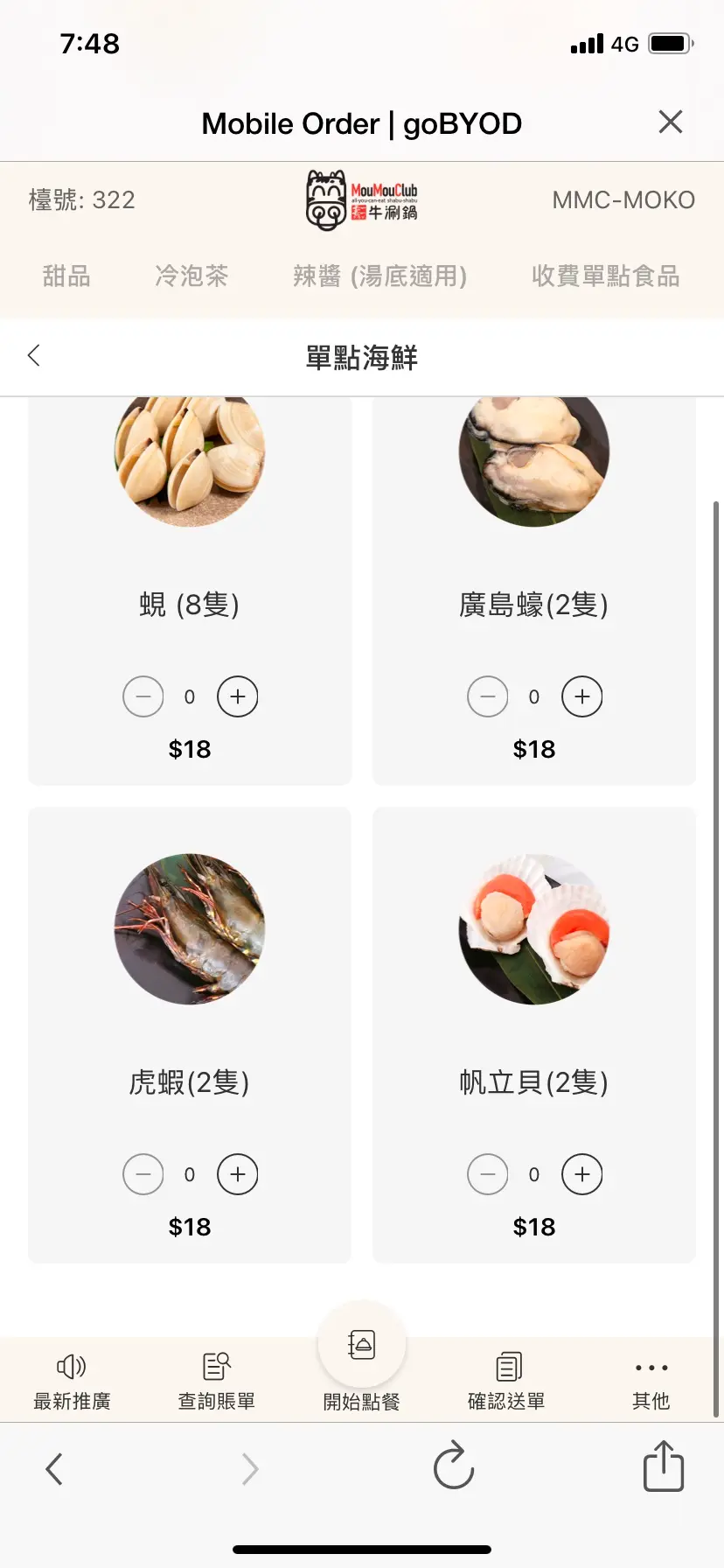Screen dimensions: 724x1568
Task: Add one 蜆 (8隻) to order
Action: point(238,696)
